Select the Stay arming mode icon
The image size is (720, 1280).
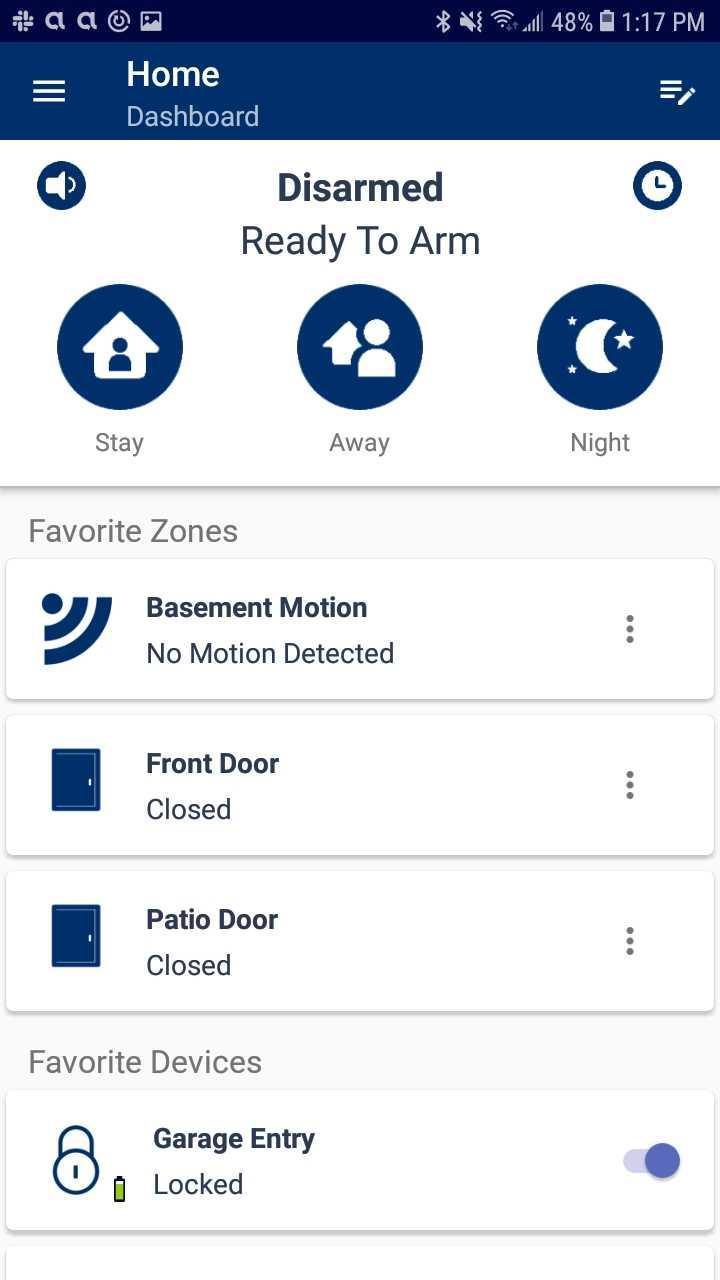pos(120,346)
